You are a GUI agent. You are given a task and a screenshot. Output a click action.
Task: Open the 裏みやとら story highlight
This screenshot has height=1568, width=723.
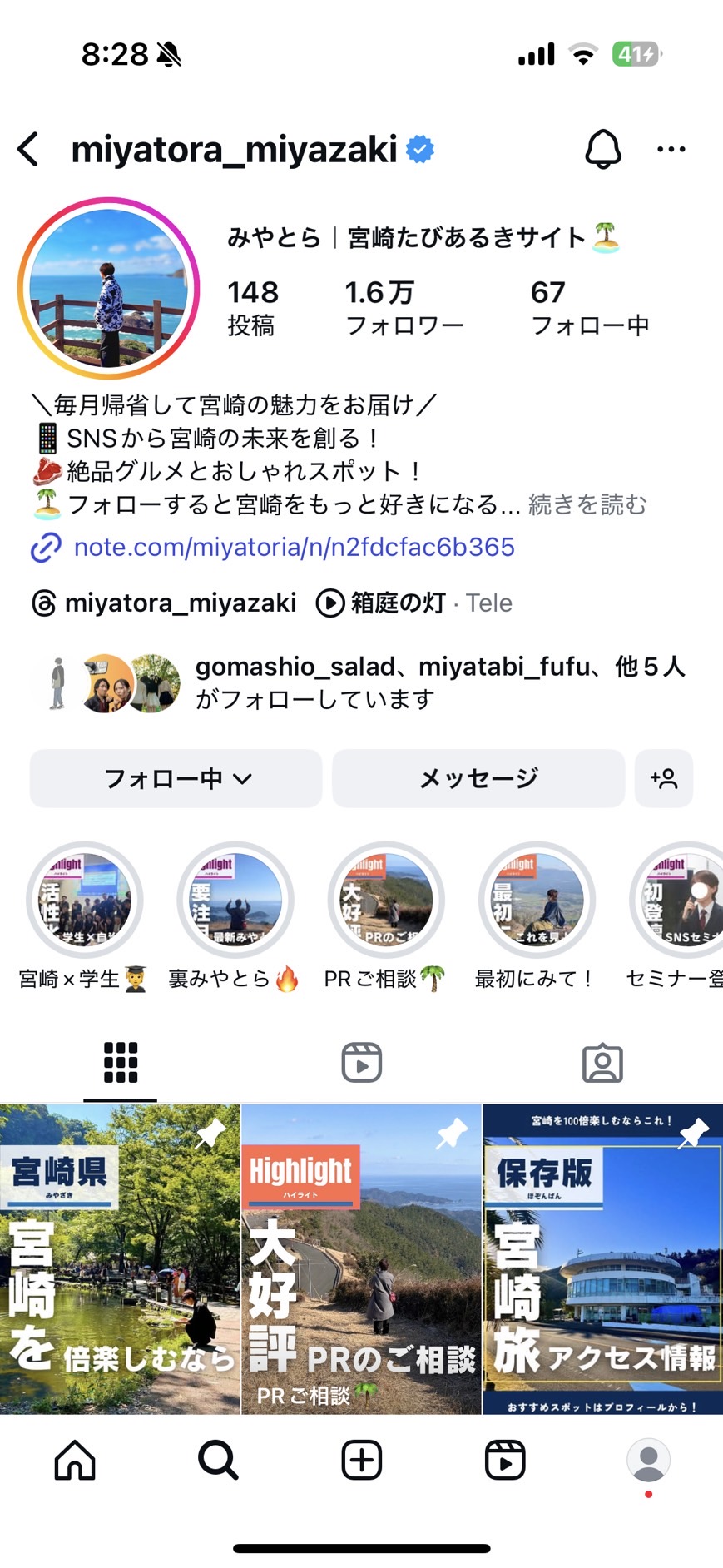point(235,901)
